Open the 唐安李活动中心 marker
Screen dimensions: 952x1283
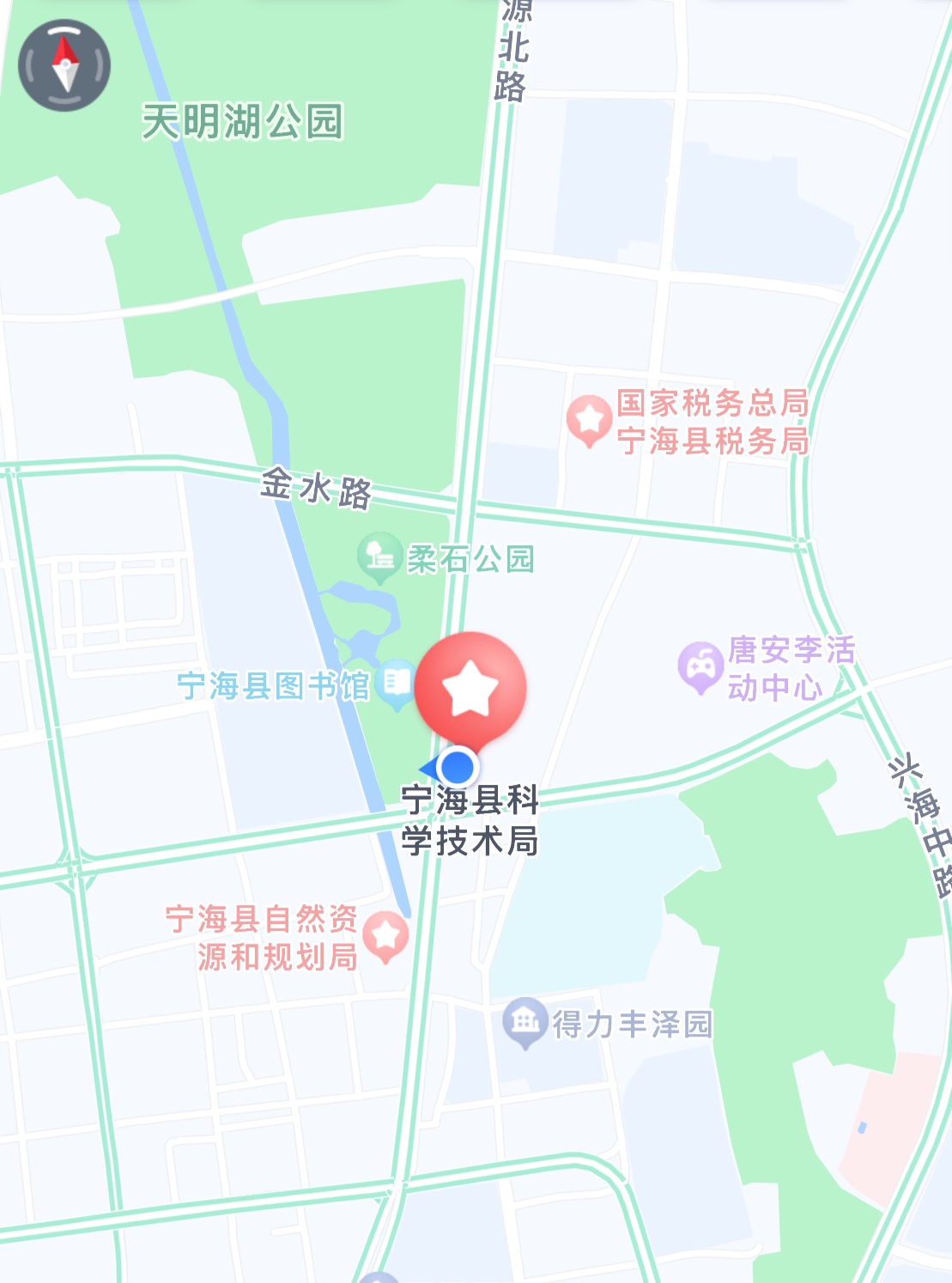tap(700, 666)
